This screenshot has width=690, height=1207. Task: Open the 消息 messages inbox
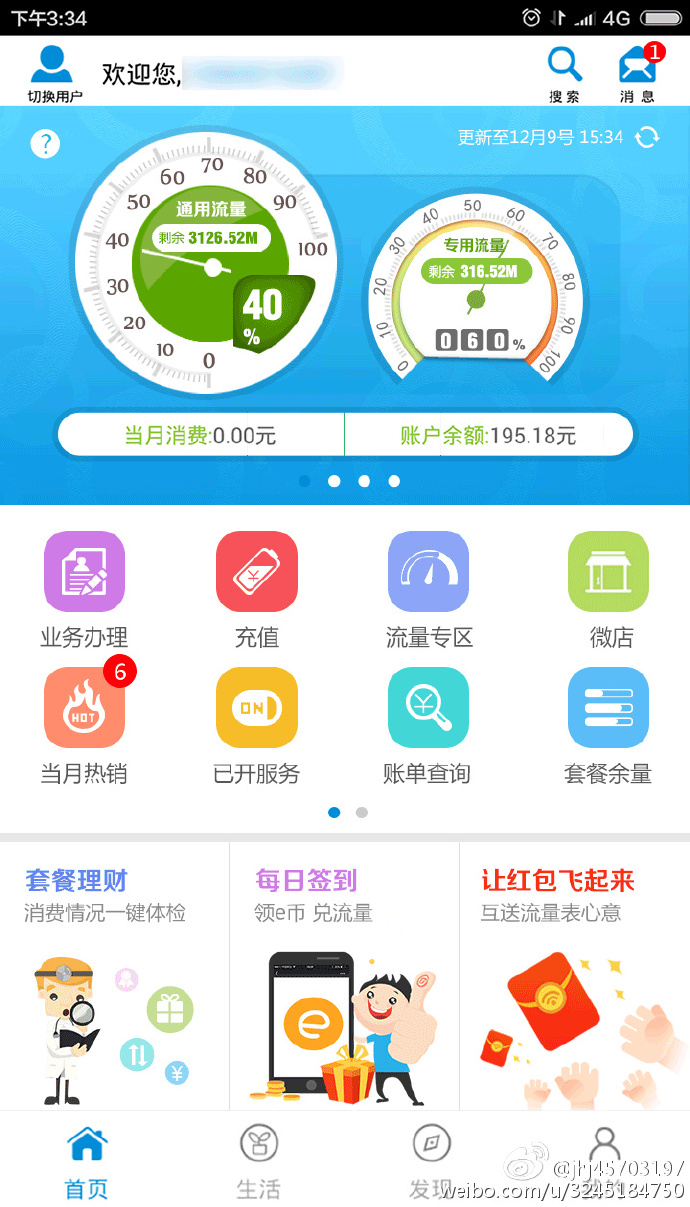(637, 73)
